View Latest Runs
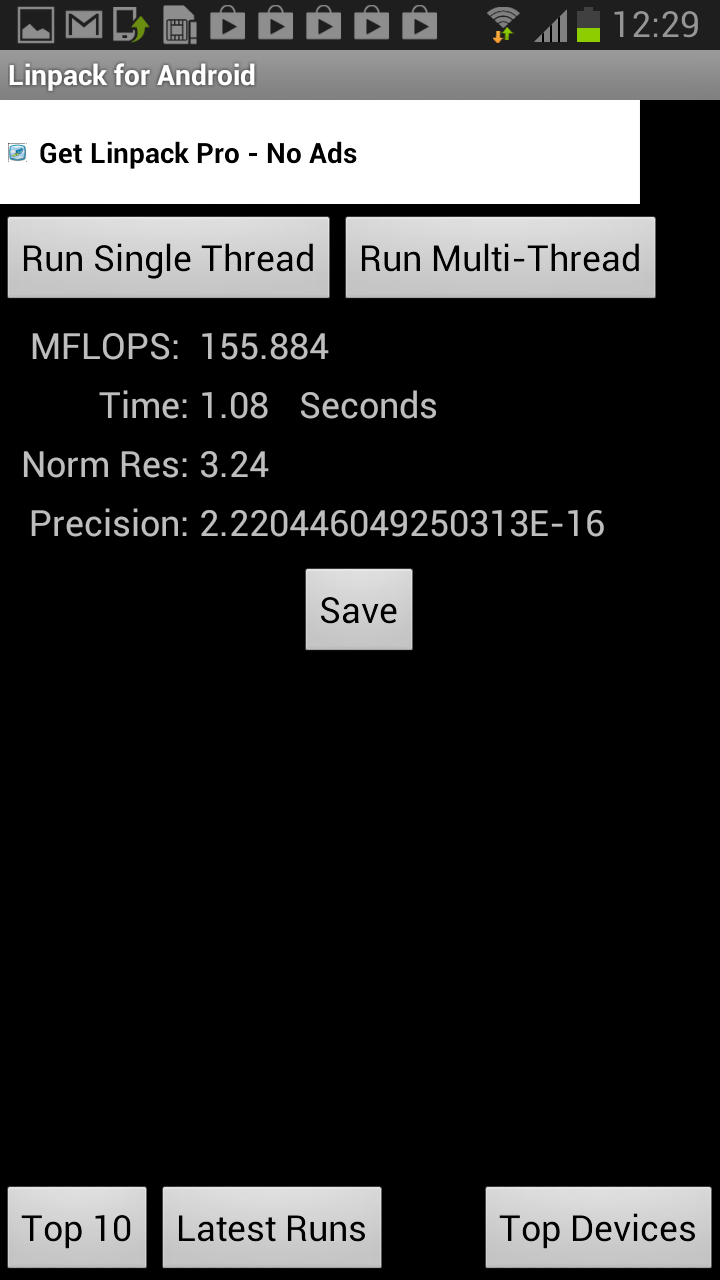 click(x=272, y=1228)
